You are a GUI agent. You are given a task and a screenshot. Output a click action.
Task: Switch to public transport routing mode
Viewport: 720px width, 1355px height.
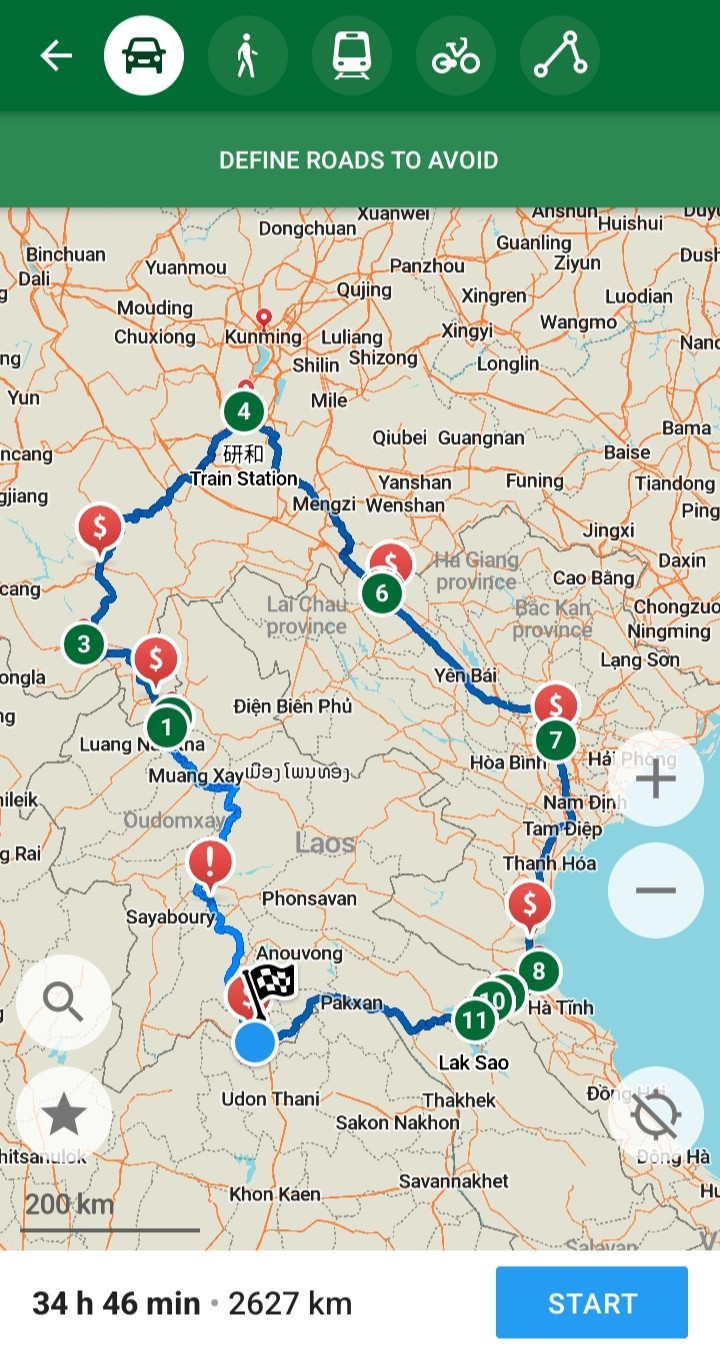point(352,56)
